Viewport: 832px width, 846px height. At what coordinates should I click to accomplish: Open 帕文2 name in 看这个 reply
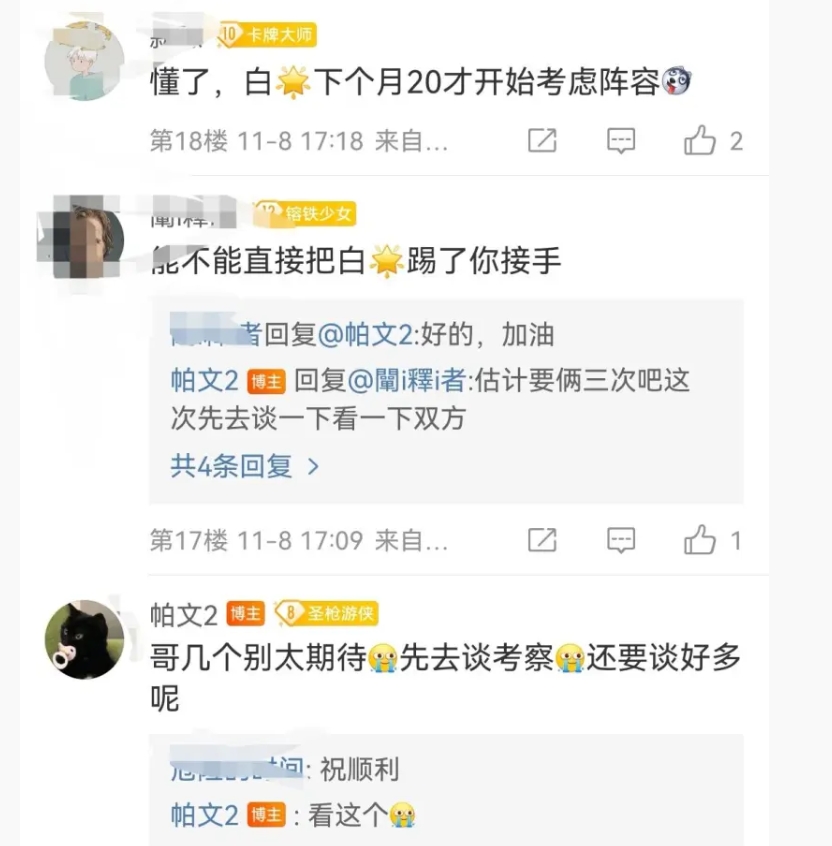[204, 815]
